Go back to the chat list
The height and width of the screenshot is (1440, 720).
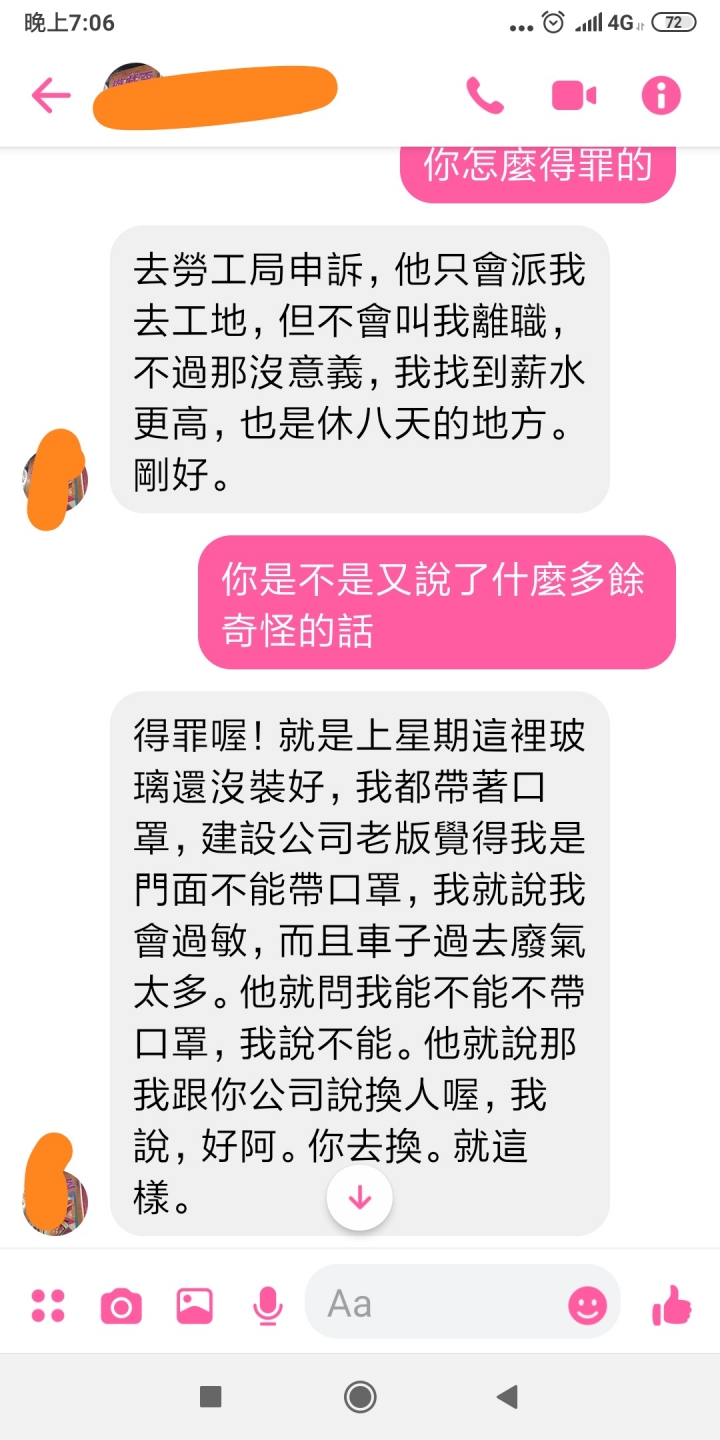51,95
